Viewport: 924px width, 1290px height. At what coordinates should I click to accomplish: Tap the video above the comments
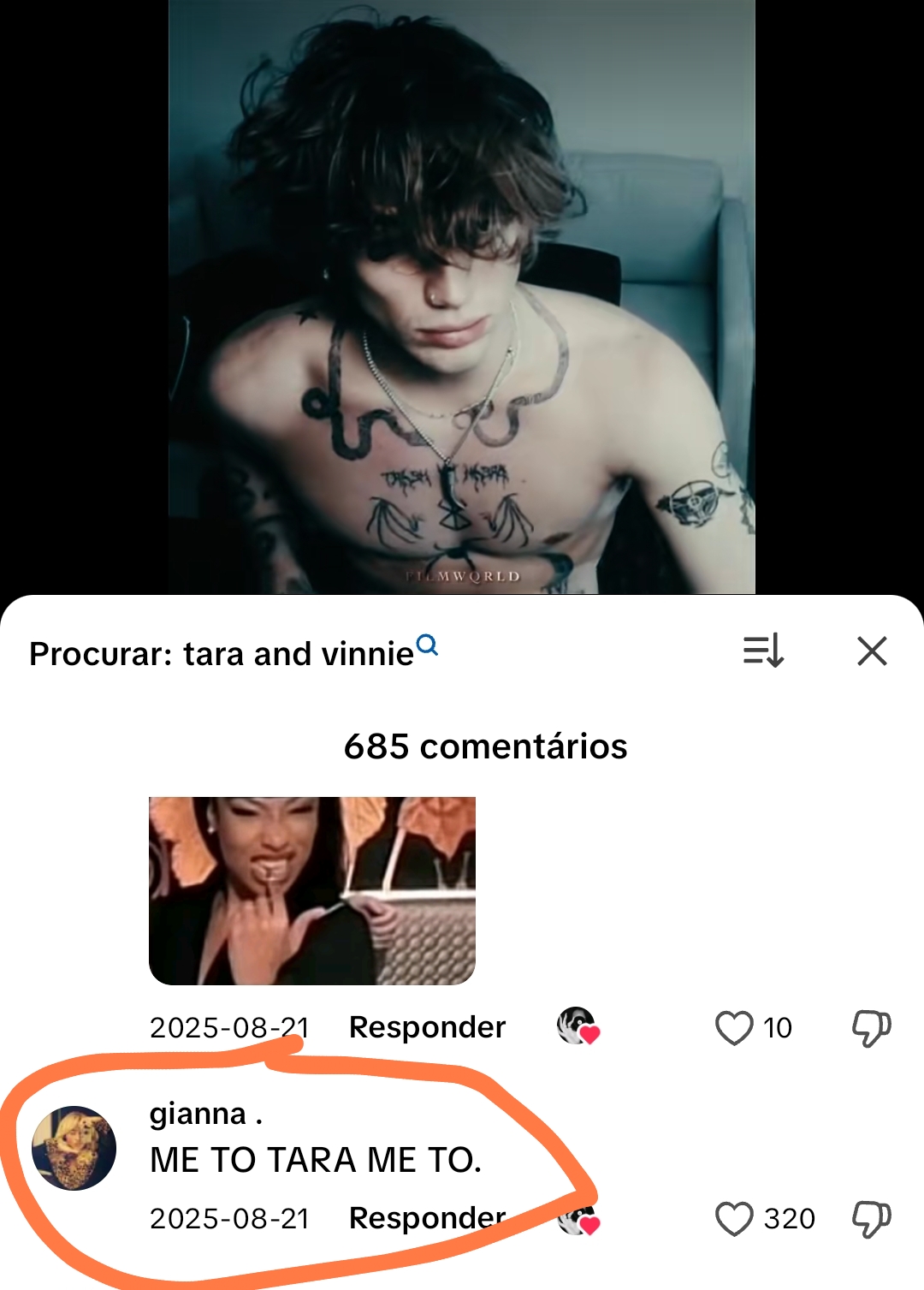click(462, 291)
